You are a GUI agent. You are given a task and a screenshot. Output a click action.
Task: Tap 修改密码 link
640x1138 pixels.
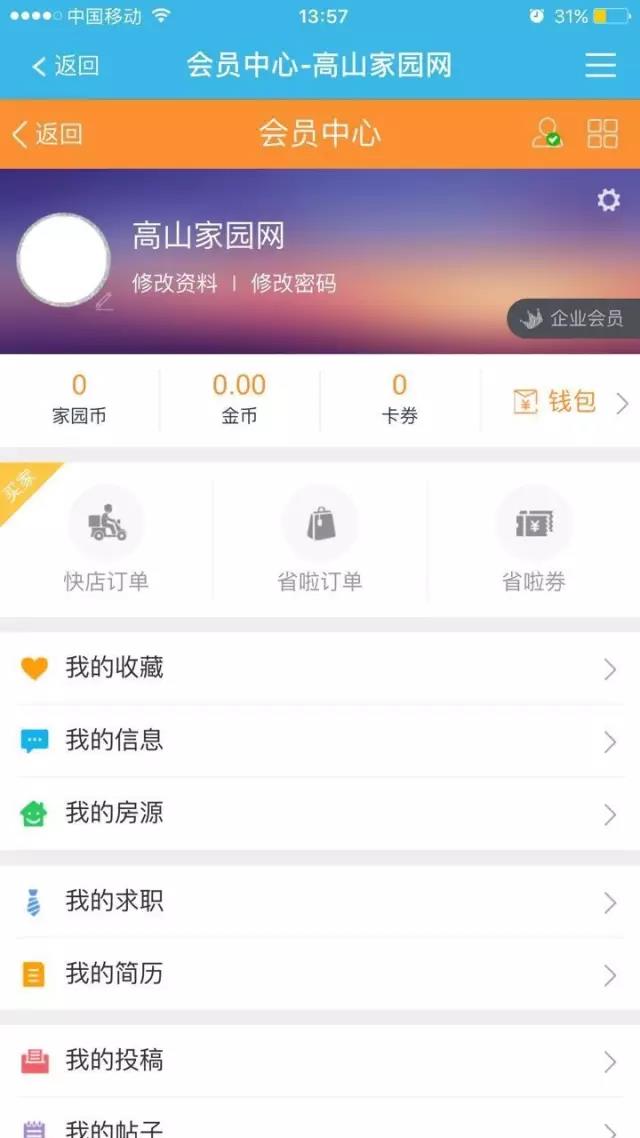point(293,283)
